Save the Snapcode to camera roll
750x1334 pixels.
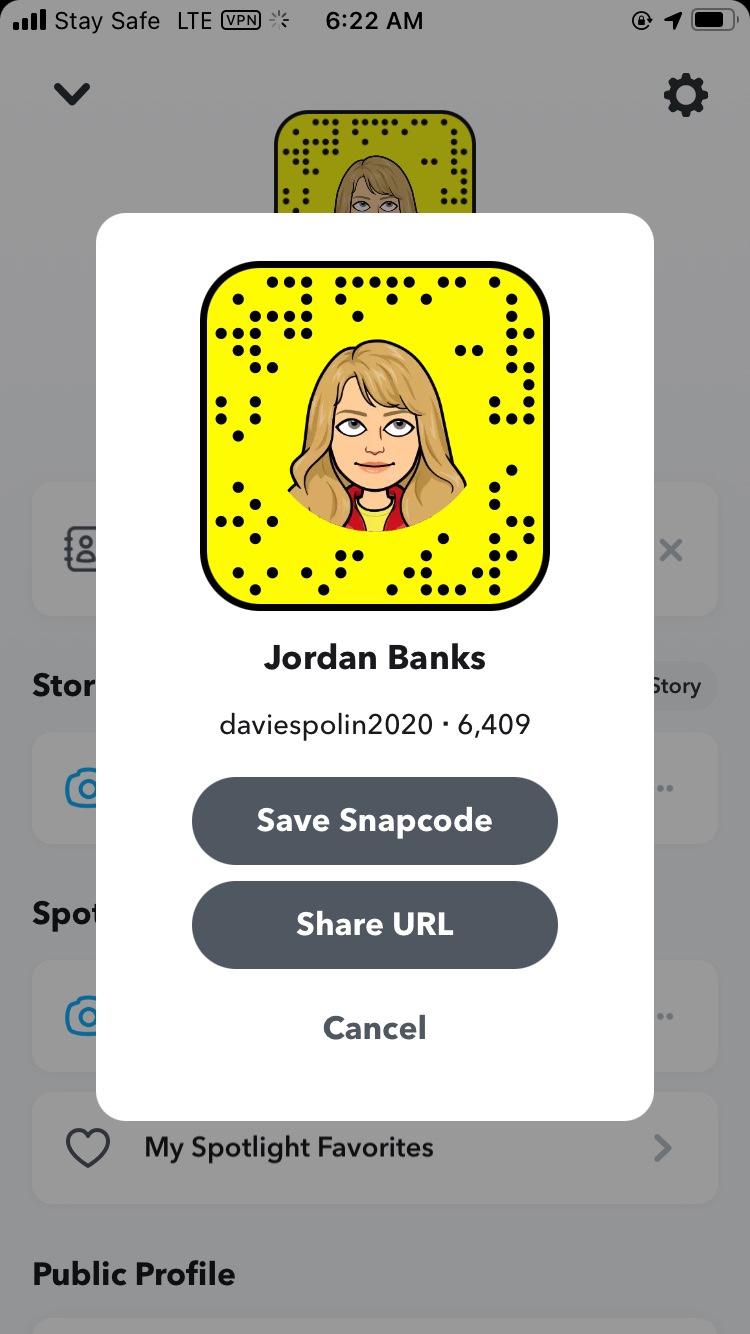pos(374,821)
